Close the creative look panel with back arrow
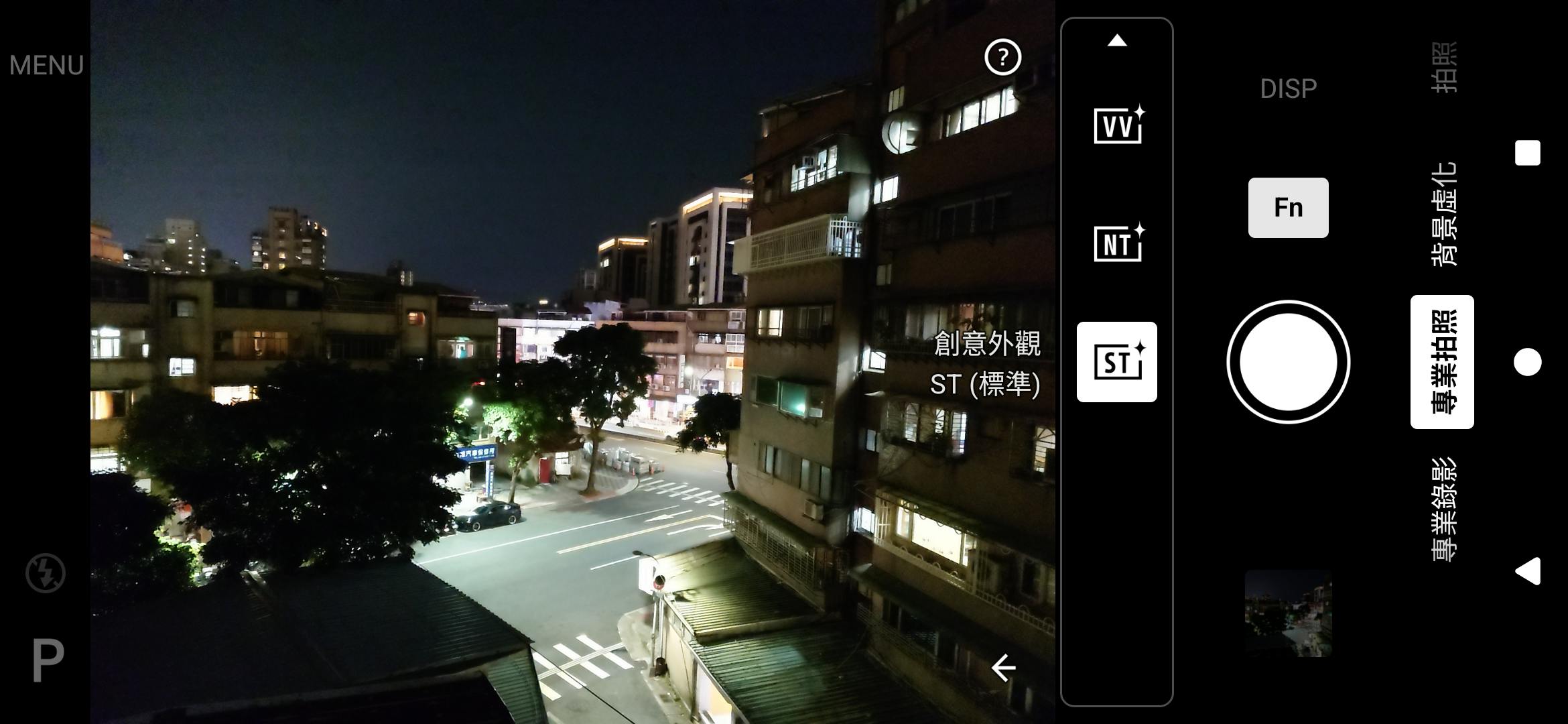The height and width of the screenshot is (724, 1568). coord(1003,668)
